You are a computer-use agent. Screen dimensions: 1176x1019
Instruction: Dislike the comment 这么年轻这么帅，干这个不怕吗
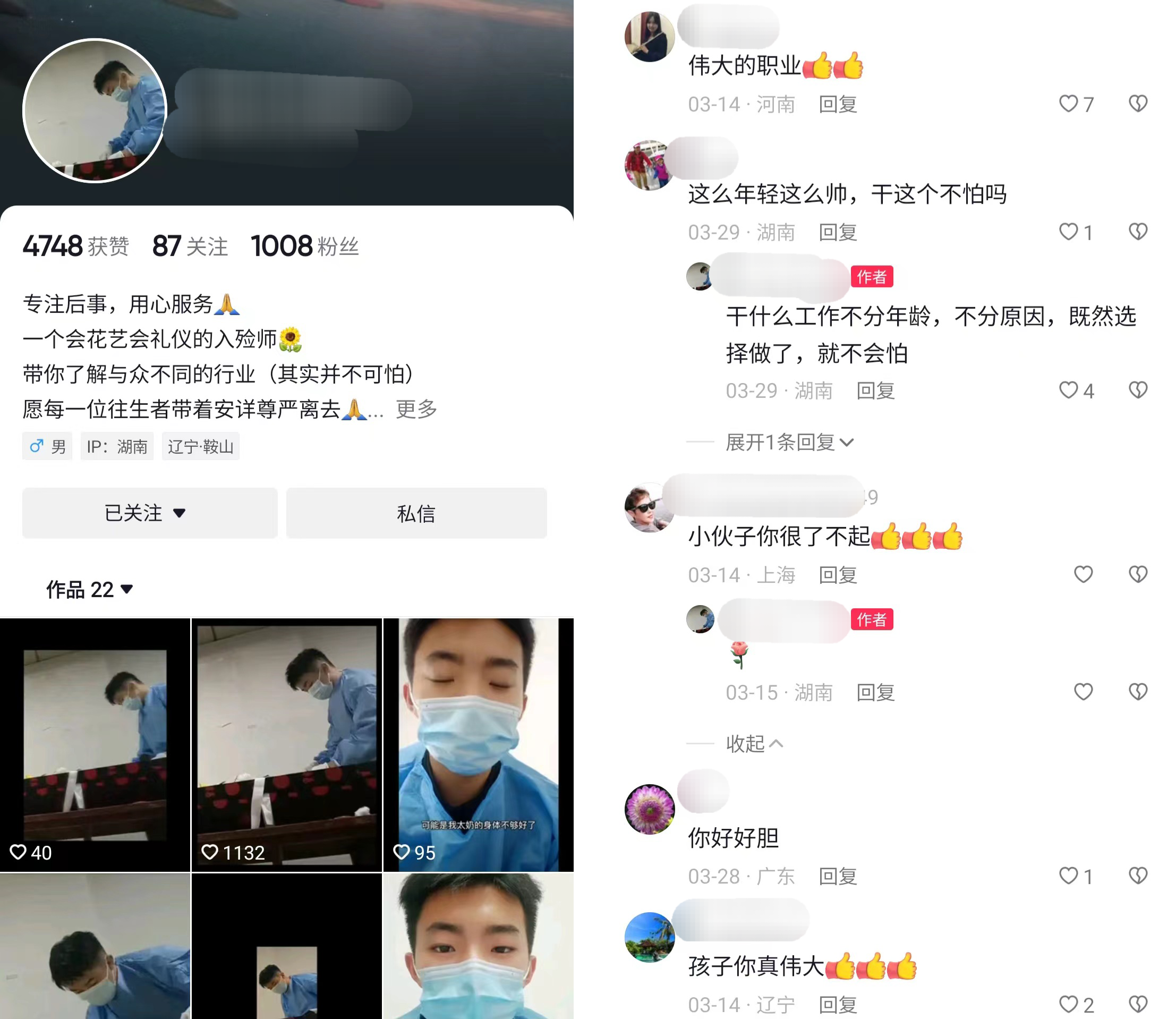[x=1137, y=232]
